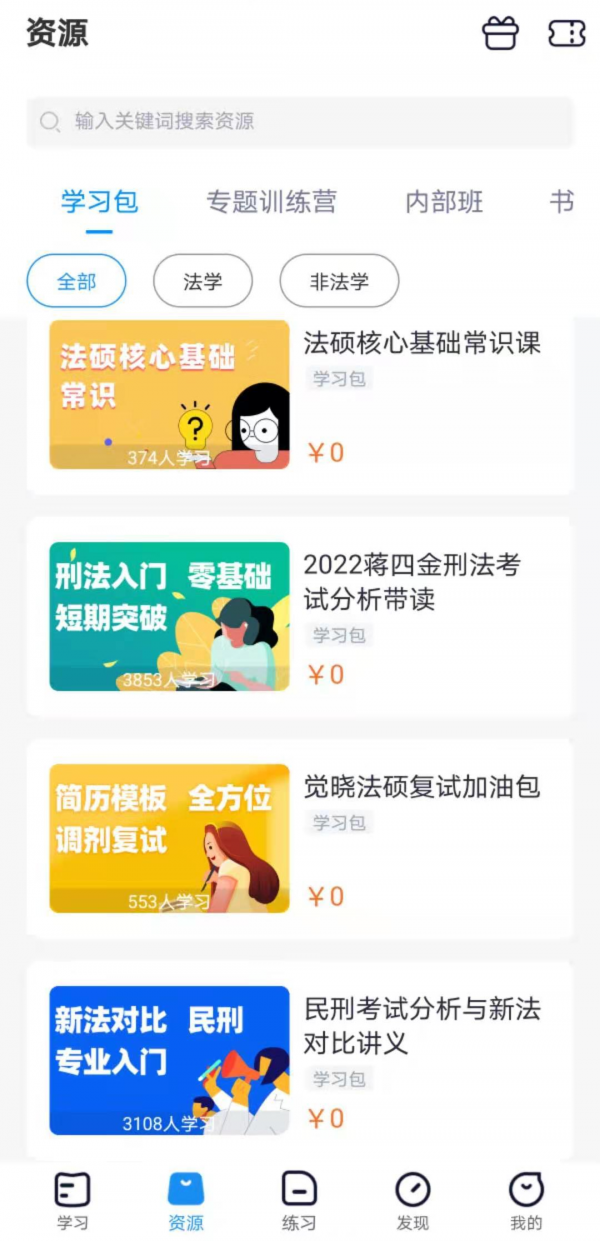
Task: Open the coupon ticket icon
Action: pos(567,33)
